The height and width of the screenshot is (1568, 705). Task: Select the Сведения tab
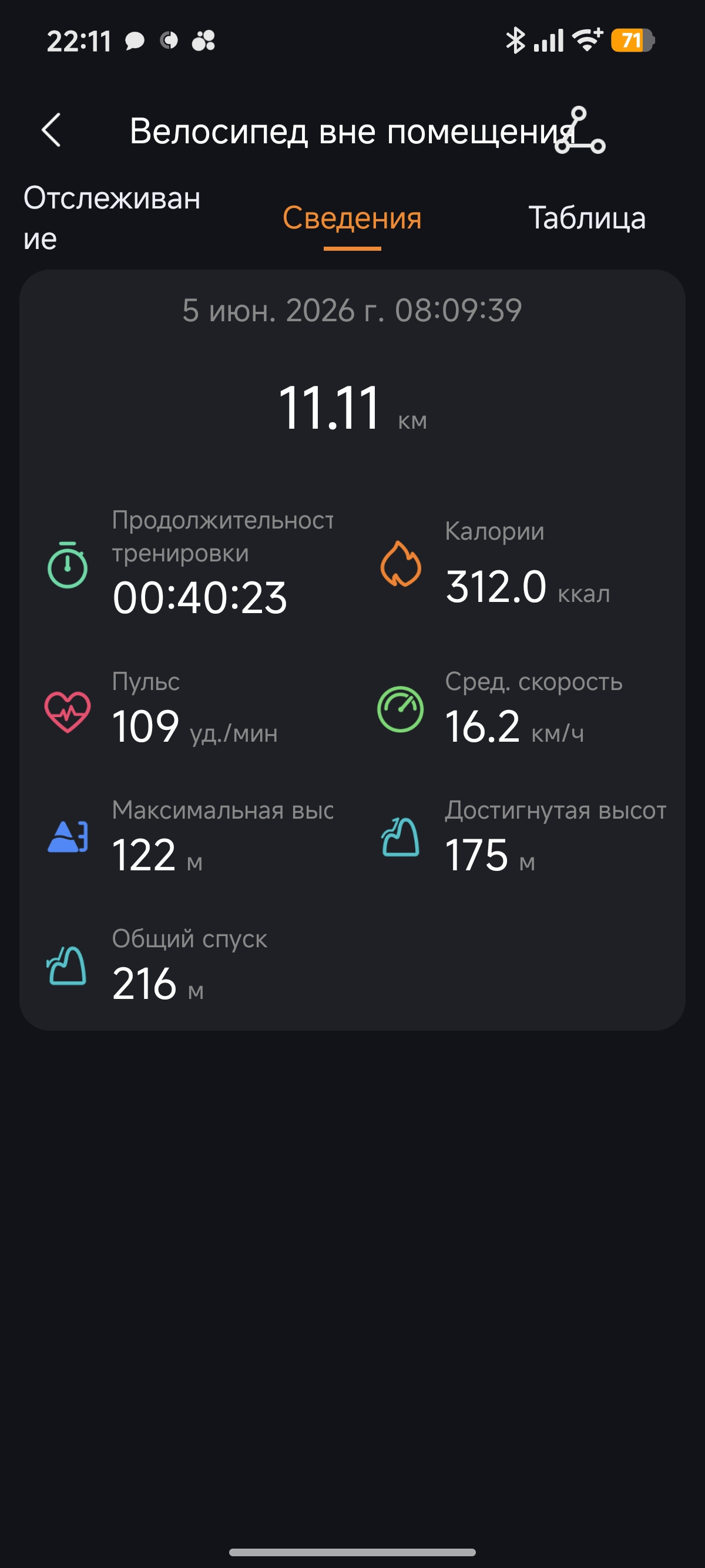[x=352, y=218]
